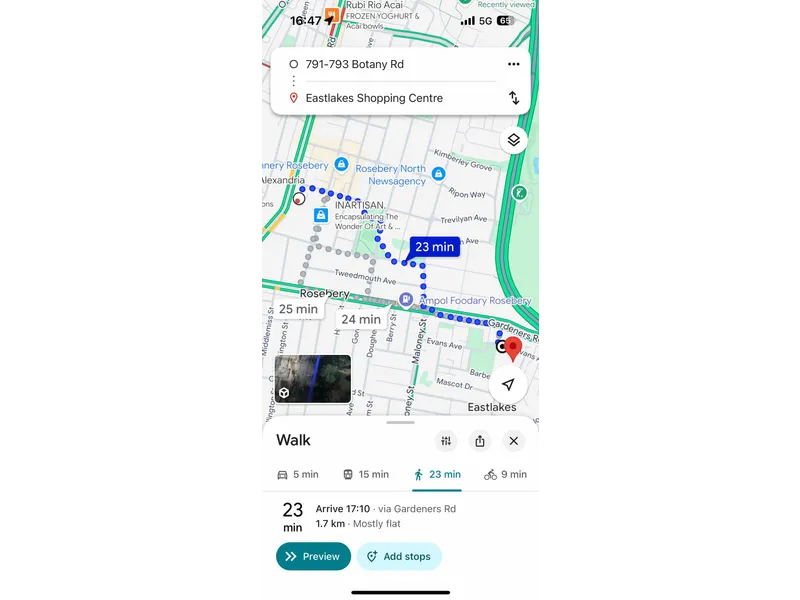This screenshot has width=800, height=600.
Task: Close the directions panel
Action: point(513,441)
